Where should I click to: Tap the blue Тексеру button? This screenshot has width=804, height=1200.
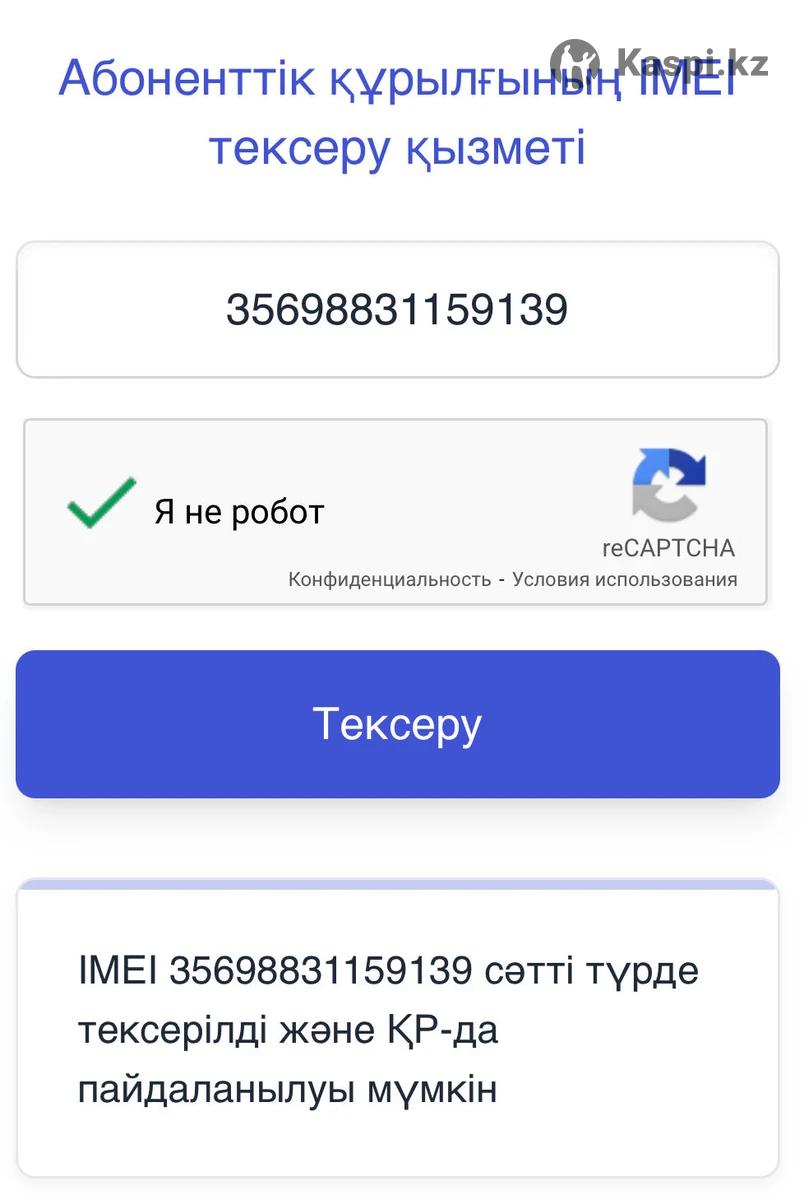397,724
